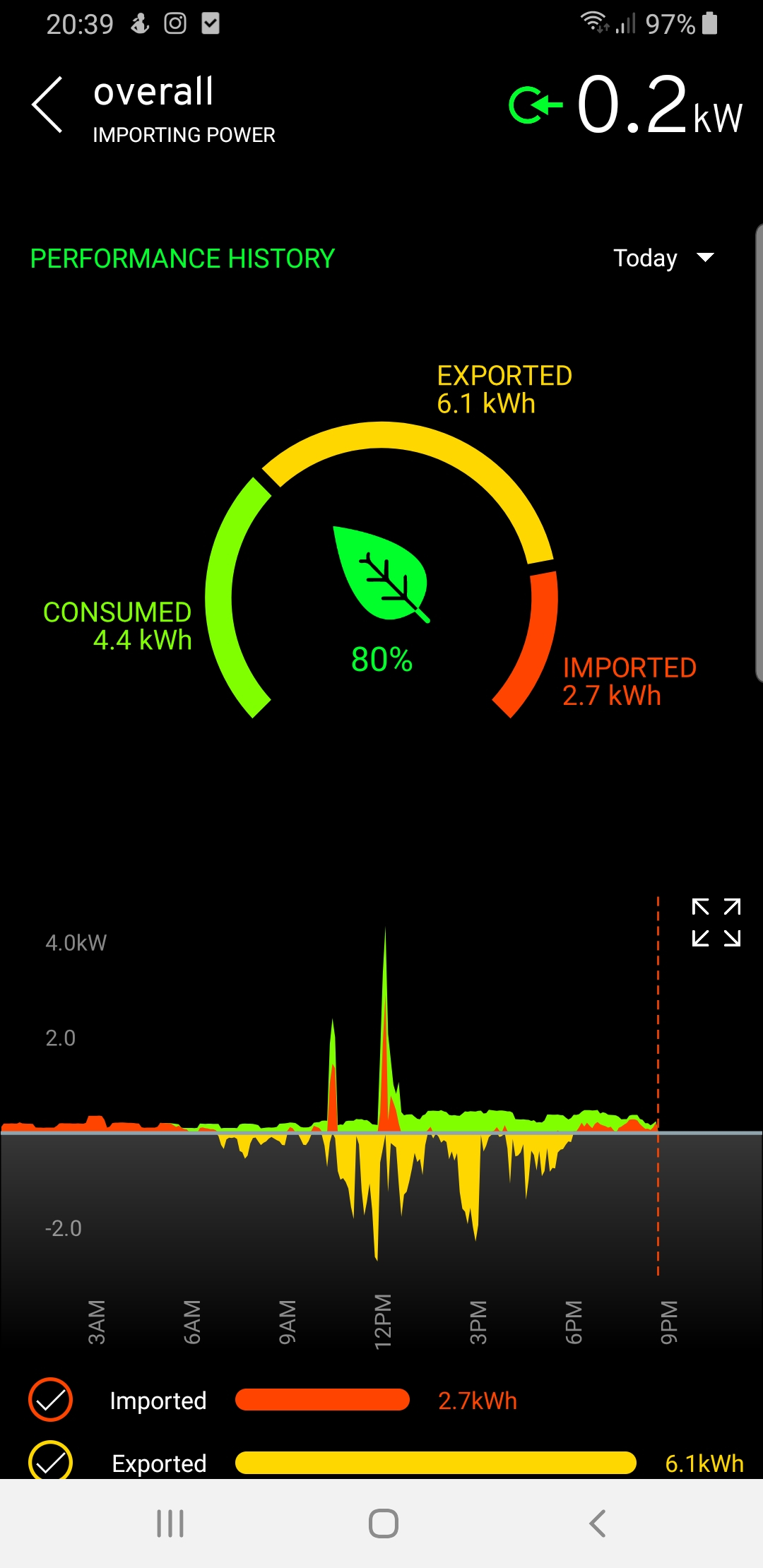This screenshot has width=763, height=1568.
Task: Toggle the Imported series checkbox
Action: [x=50, y=1399]
